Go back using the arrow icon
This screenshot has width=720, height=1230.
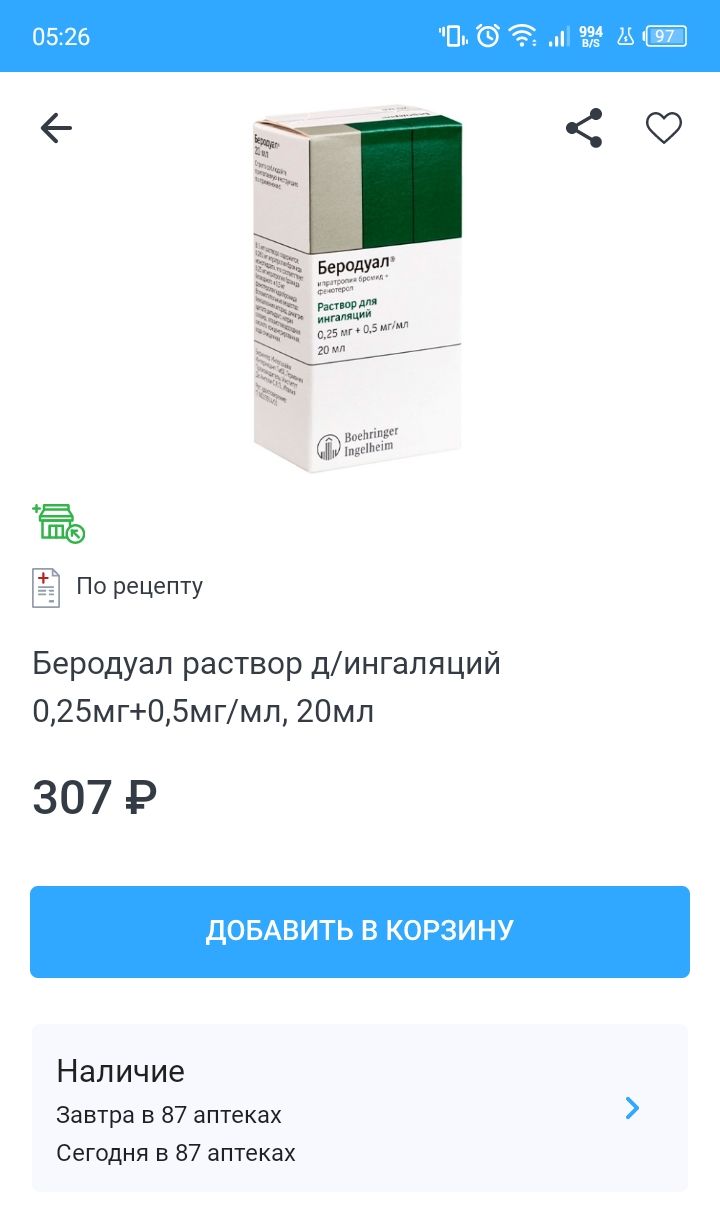pyautogui.click(x=56, y=128)
